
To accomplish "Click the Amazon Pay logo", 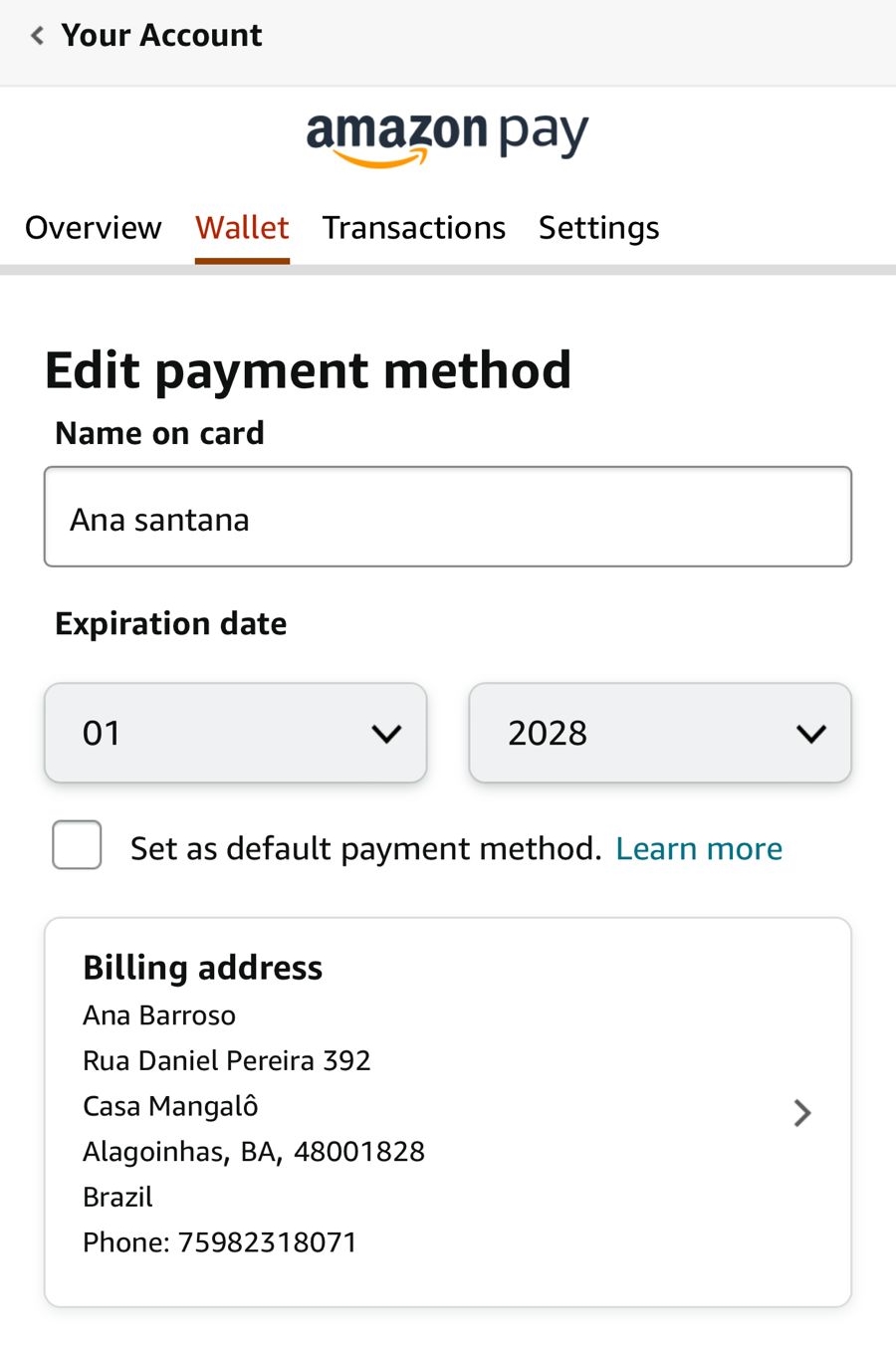I will (x=447, y=136).
